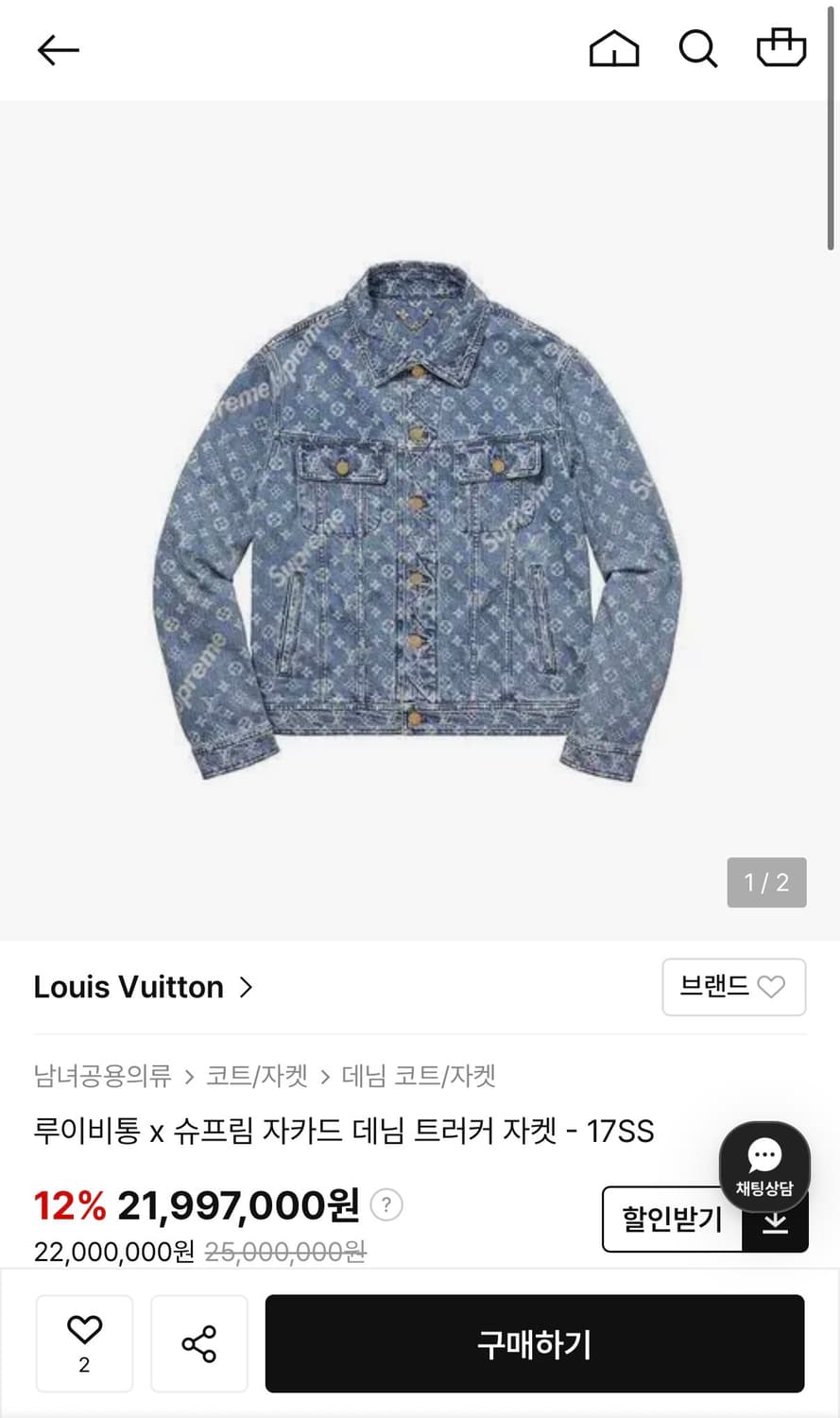Tap the wishlist count under the heart

pyautogui.click(x=84, y=1364)
